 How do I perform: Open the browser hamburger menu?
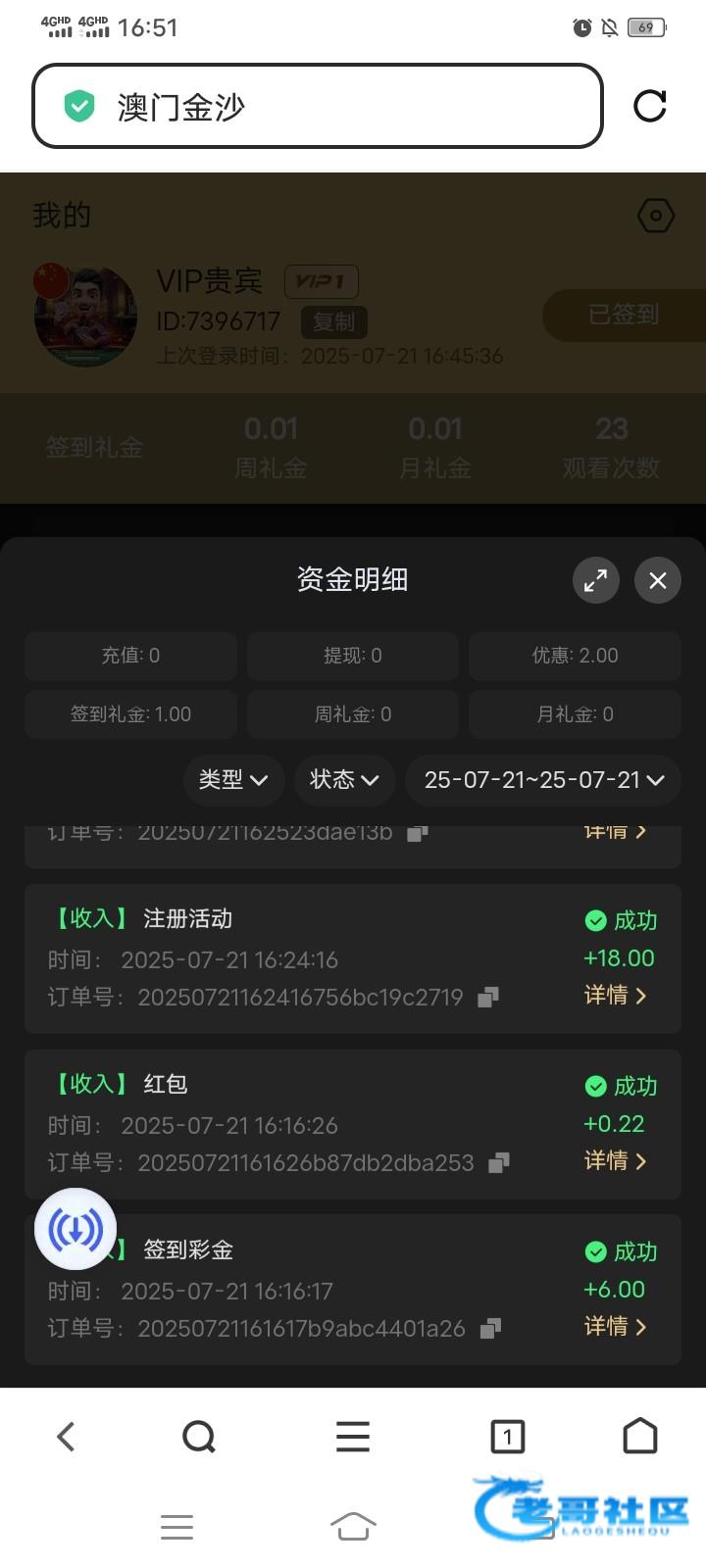tap(353, 1437)
